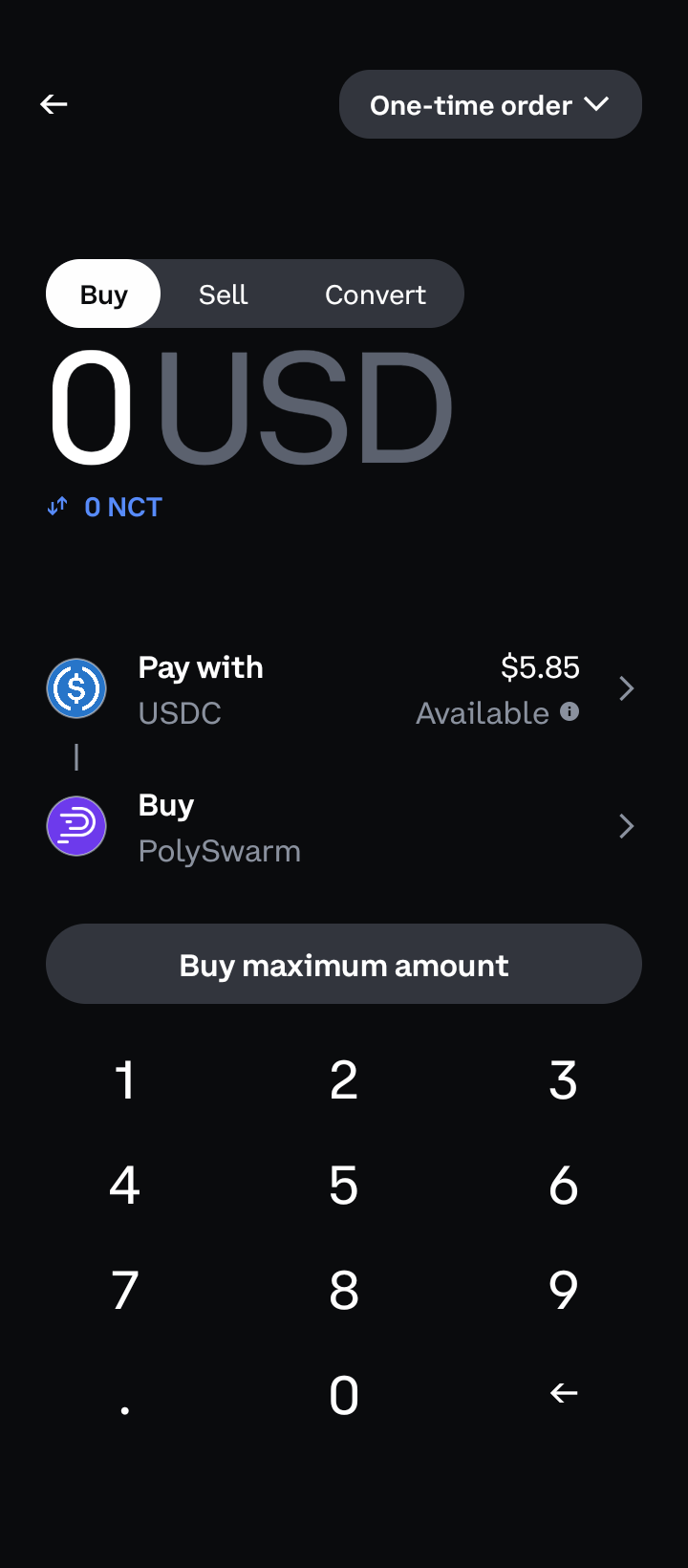Select the Buy tab
688x1568 pixels.
pyautogui.click(x=103, y=294)
